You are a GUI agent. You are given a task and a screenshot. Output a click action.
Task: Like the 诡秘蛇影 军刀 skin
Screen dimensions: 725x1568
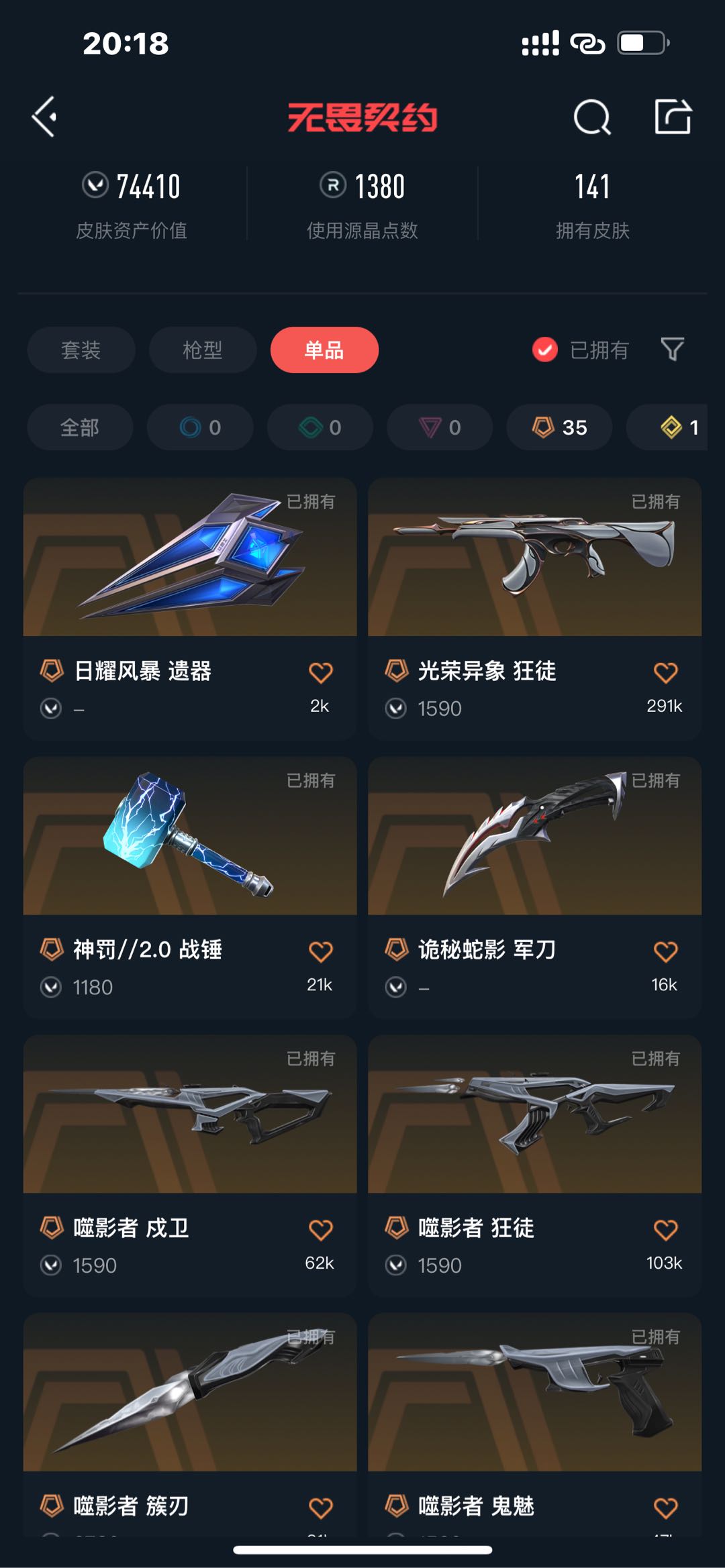(x=665, y=951)
